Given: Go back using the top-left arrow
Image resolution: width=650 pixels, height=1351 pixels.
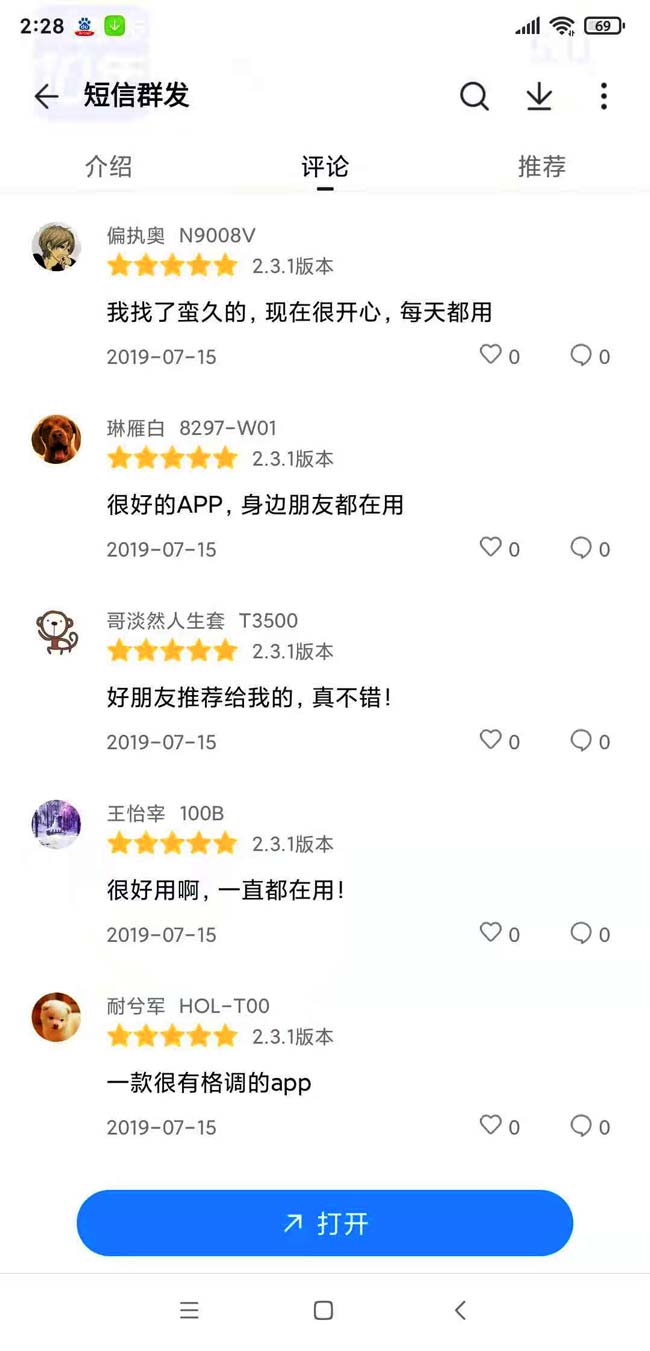Looking at the screenshot, I should pyautogui.click(x=46, y=96).
